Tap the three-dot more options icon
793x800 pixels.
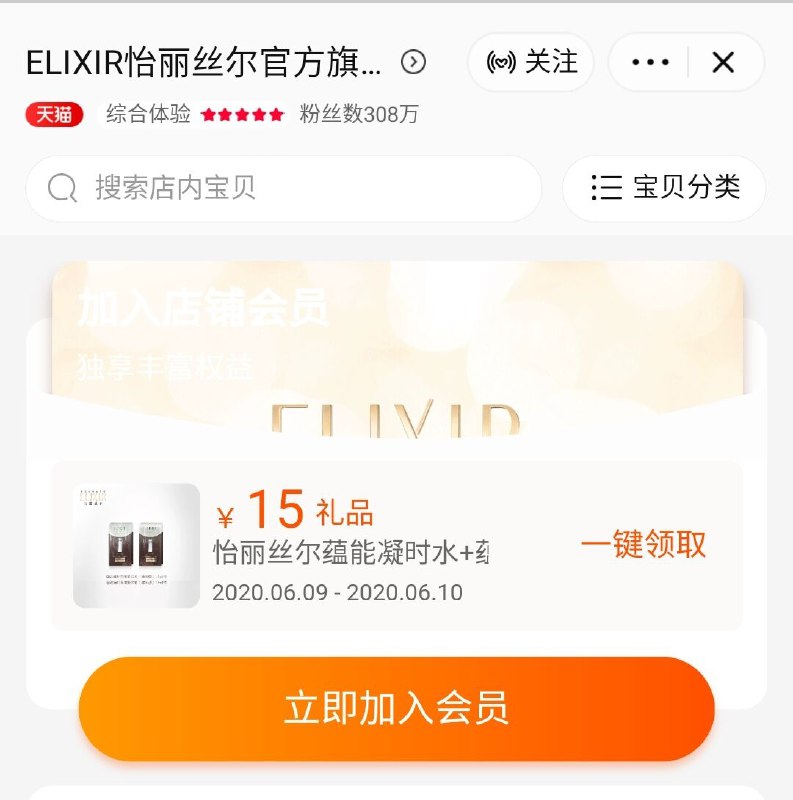[x=651, y=62]
